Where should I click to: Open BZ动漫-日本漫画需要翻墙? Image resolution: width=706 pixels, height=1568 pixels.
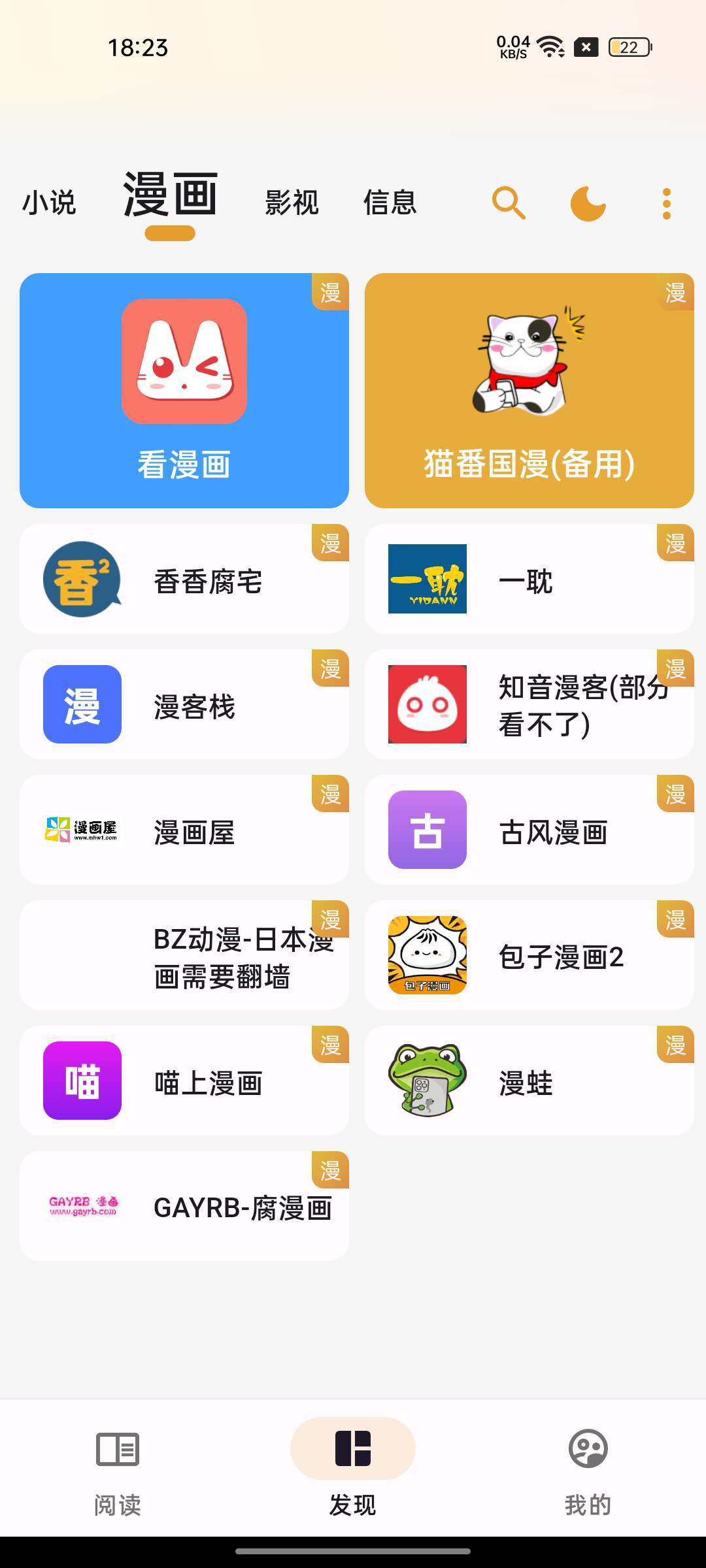[184, 955]
